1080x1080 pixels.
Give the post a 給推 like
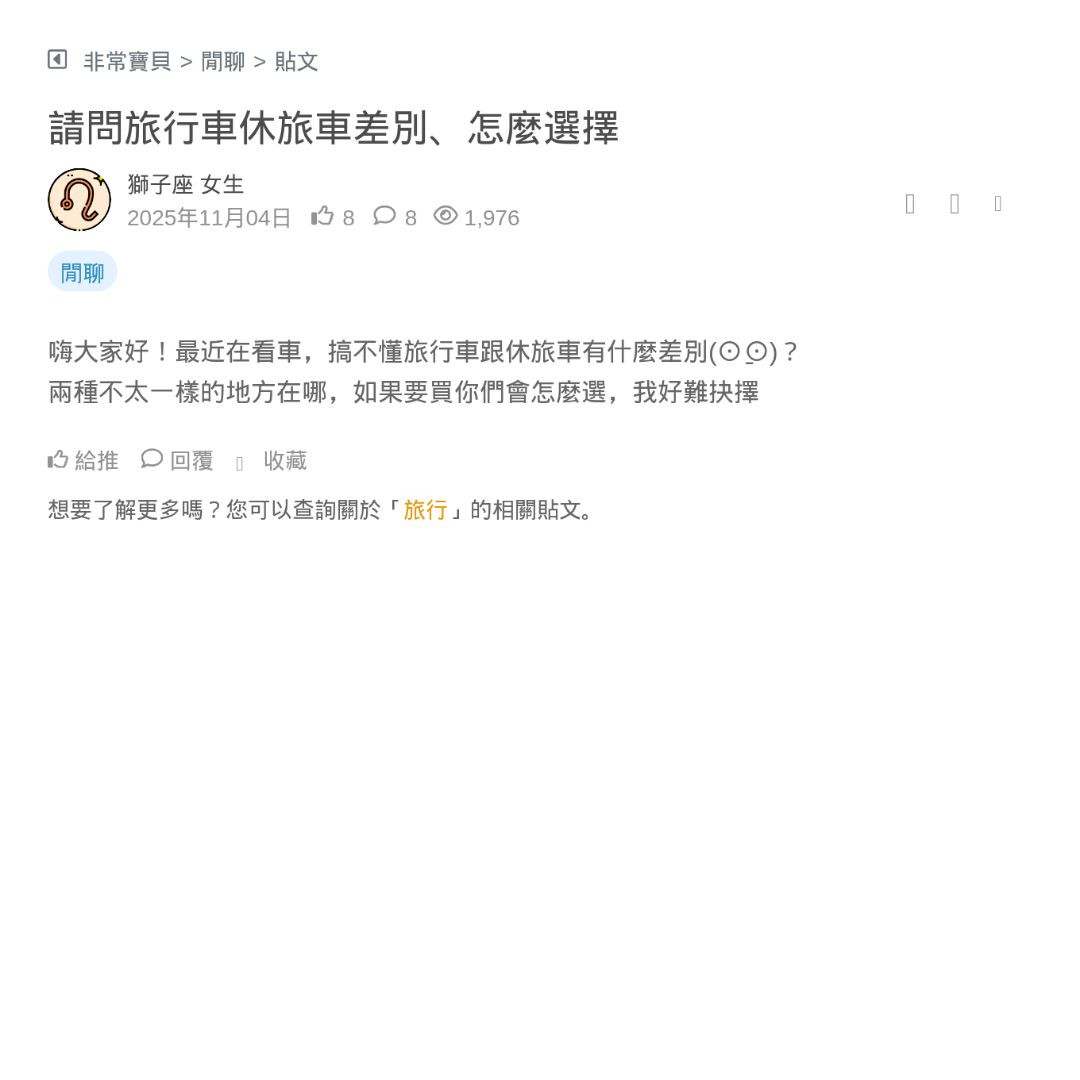[x=83, y=460]
